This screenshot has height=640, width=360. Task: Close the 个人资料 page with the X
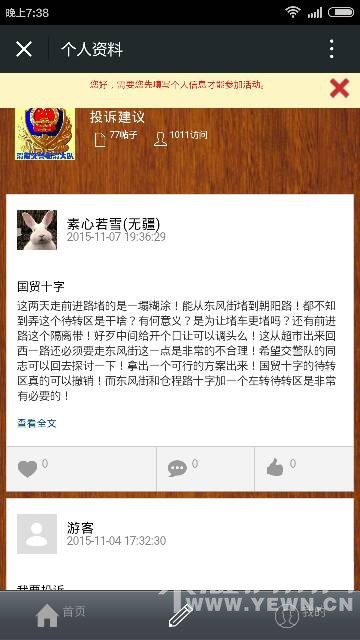(x=24, y=49)
